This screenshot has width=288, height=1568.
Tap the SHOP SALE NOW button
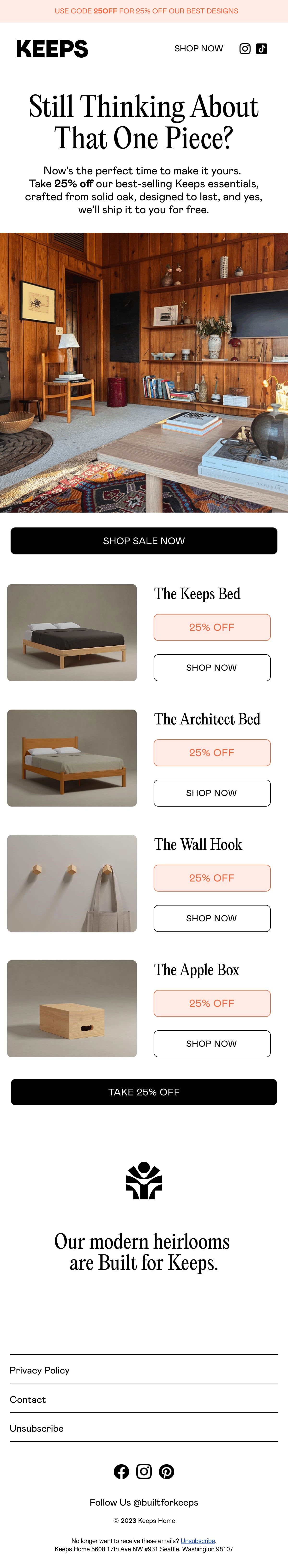tap(144, 541)
